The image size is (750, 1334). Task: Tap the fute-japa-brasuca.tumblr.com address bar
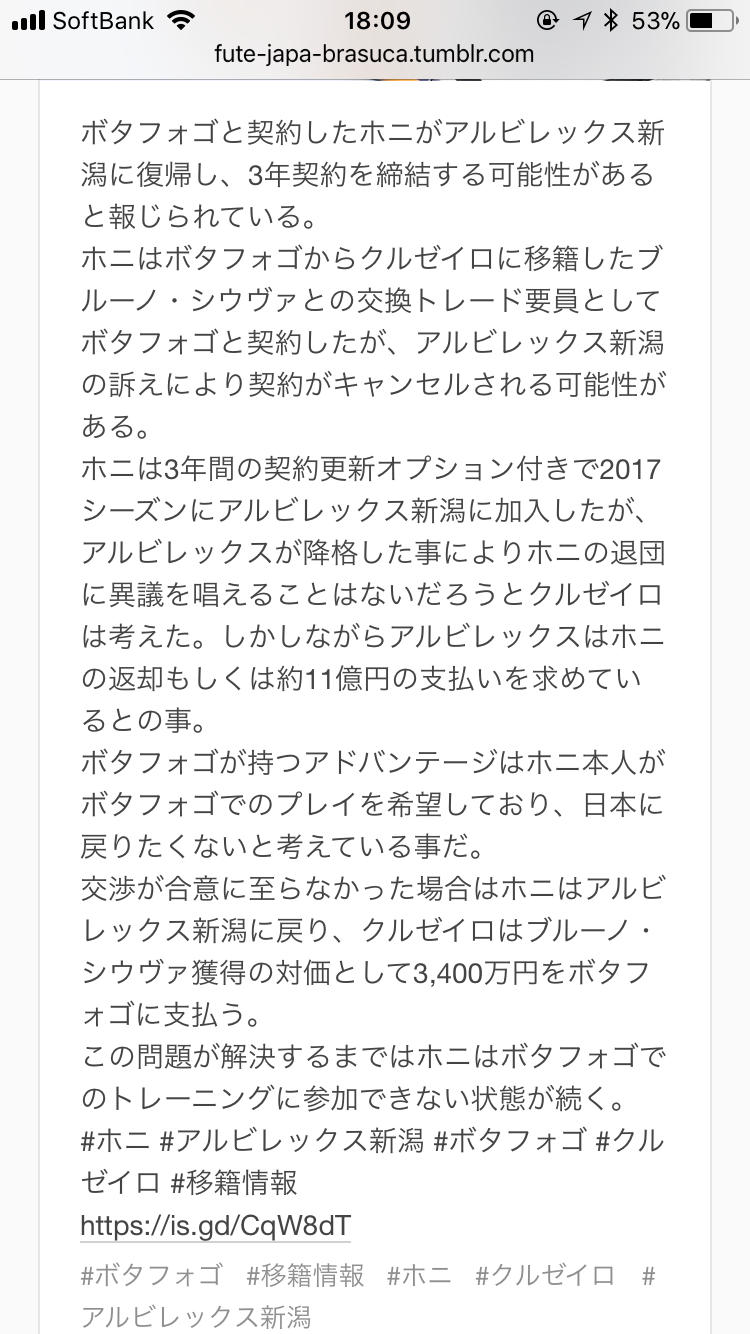pos(374,54)
